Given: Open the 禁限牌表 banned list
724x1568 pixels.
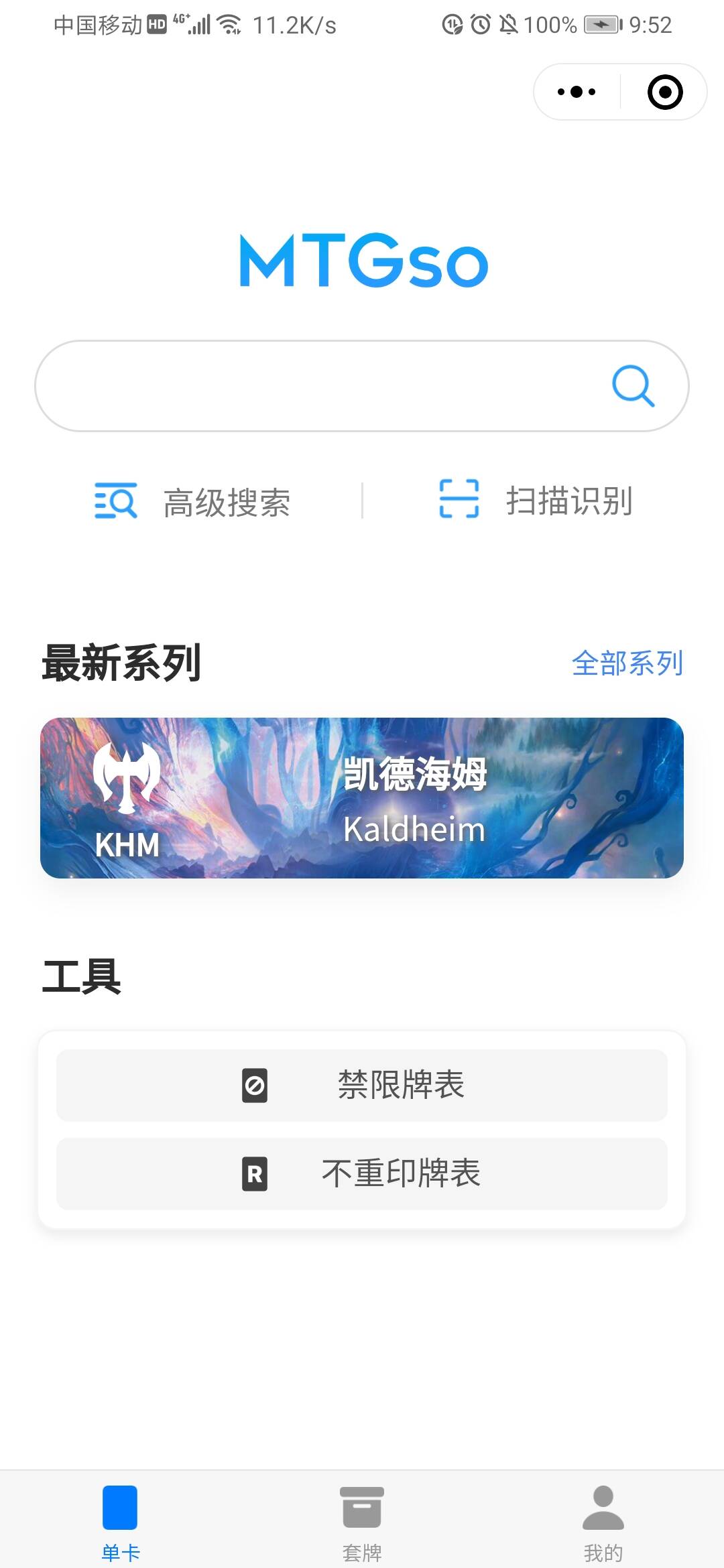Looking at the screenshot, I should tap(362, 1085).
